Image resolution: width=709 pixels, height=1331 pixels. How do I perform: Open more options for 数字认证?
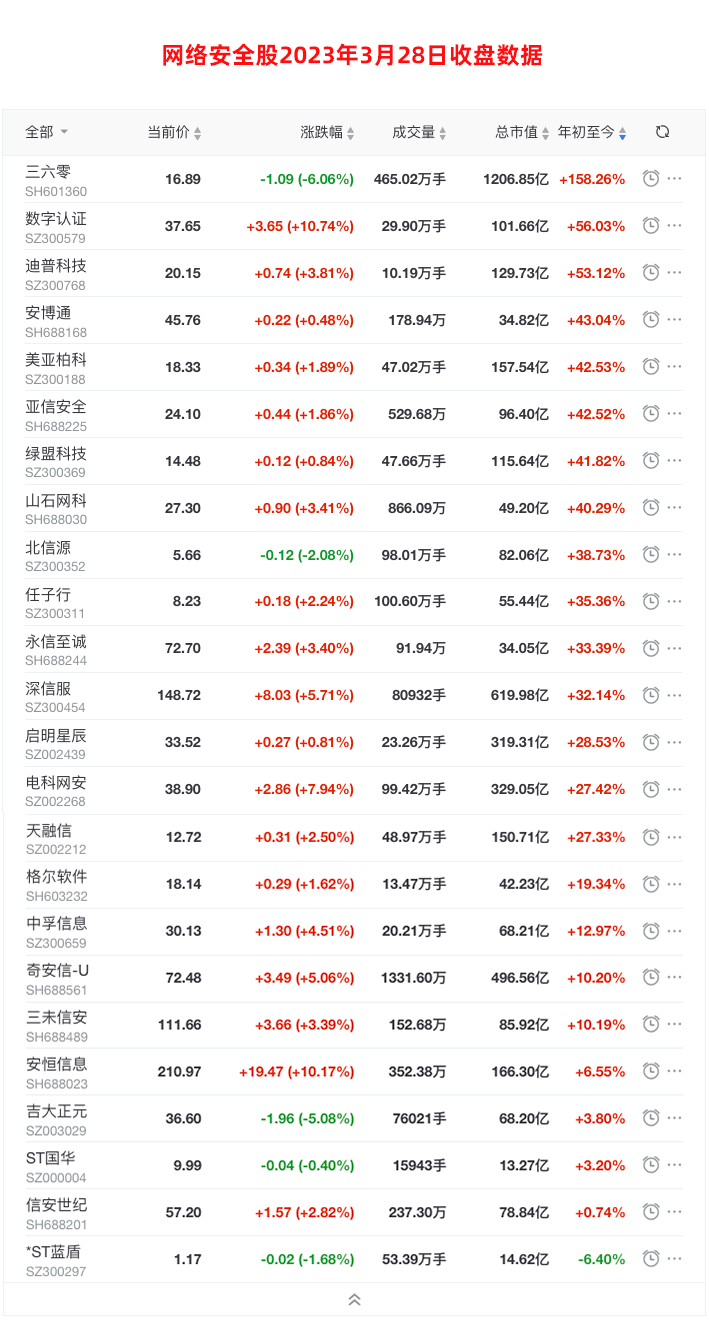675,226
